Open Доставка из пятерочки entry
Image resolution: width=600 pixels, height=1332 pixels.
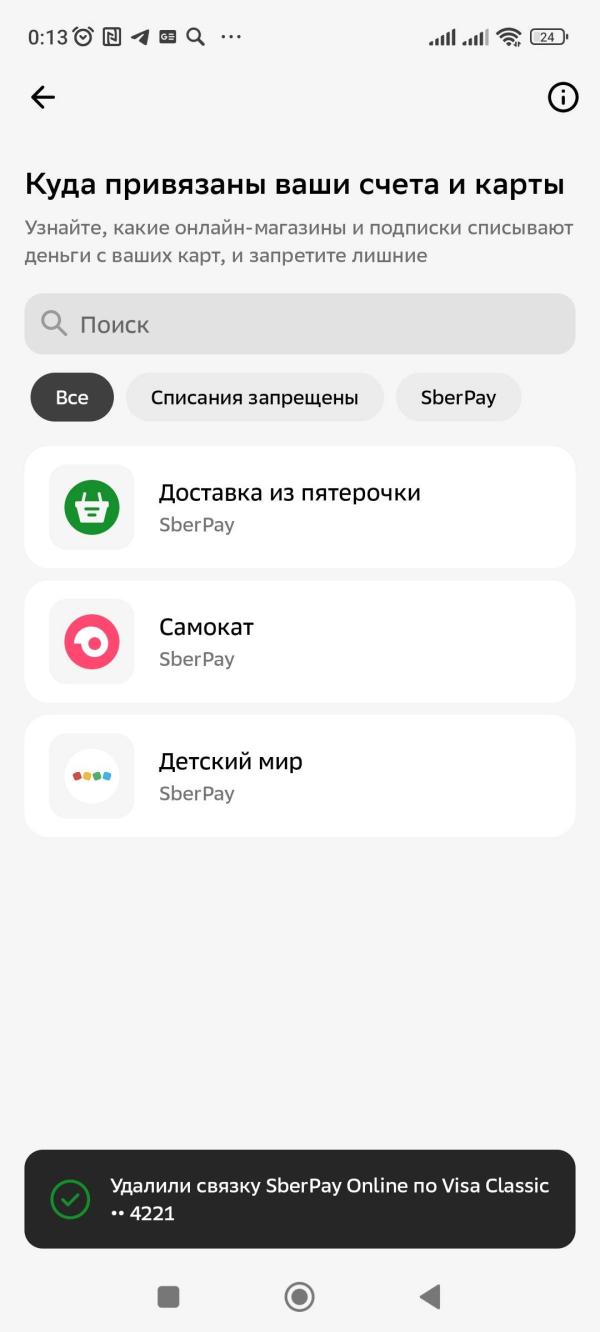coord(300,507)
